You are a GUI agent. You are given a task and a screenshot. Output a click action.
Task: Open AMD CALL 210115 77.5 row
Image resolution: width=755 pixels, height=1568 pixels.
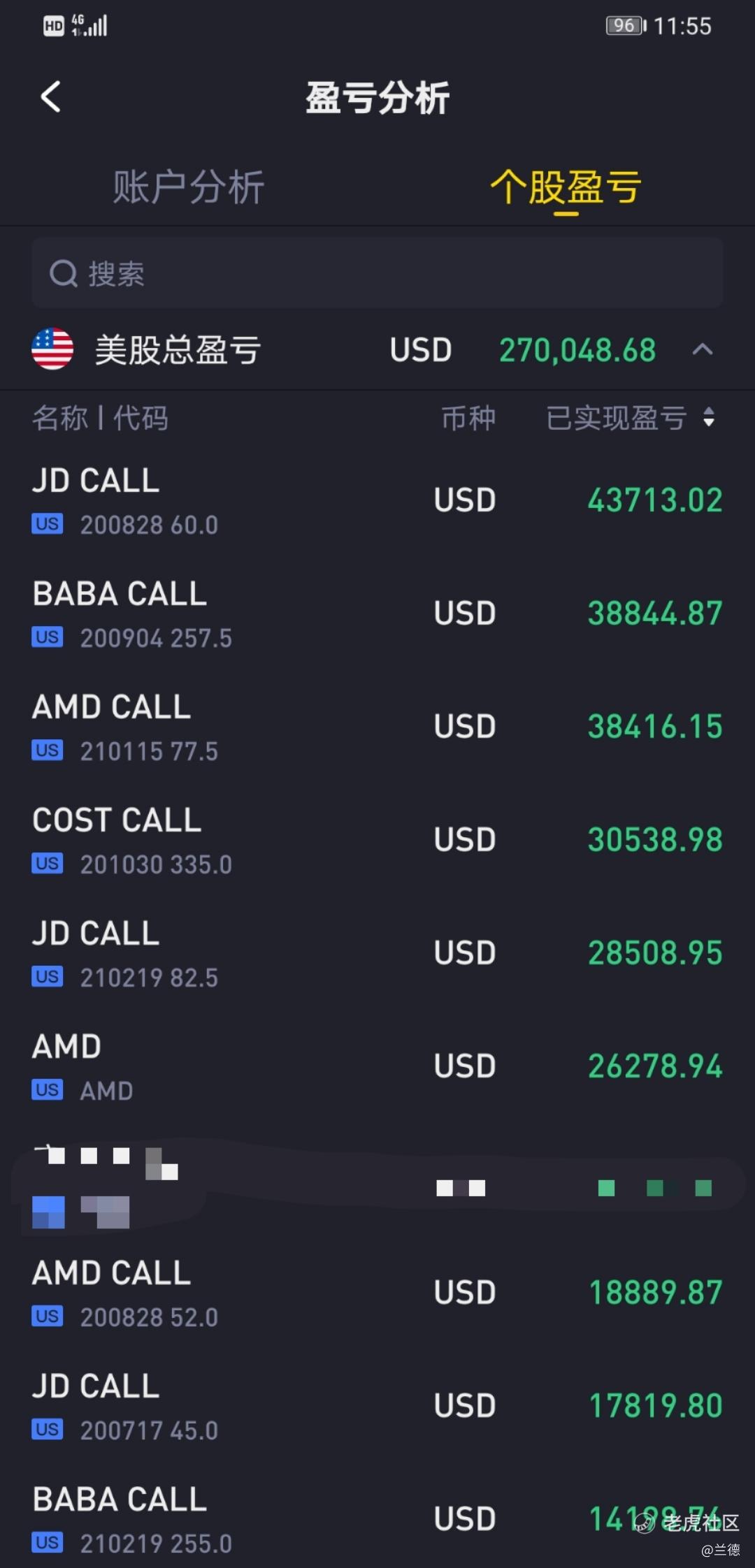(x=377, y=727)
